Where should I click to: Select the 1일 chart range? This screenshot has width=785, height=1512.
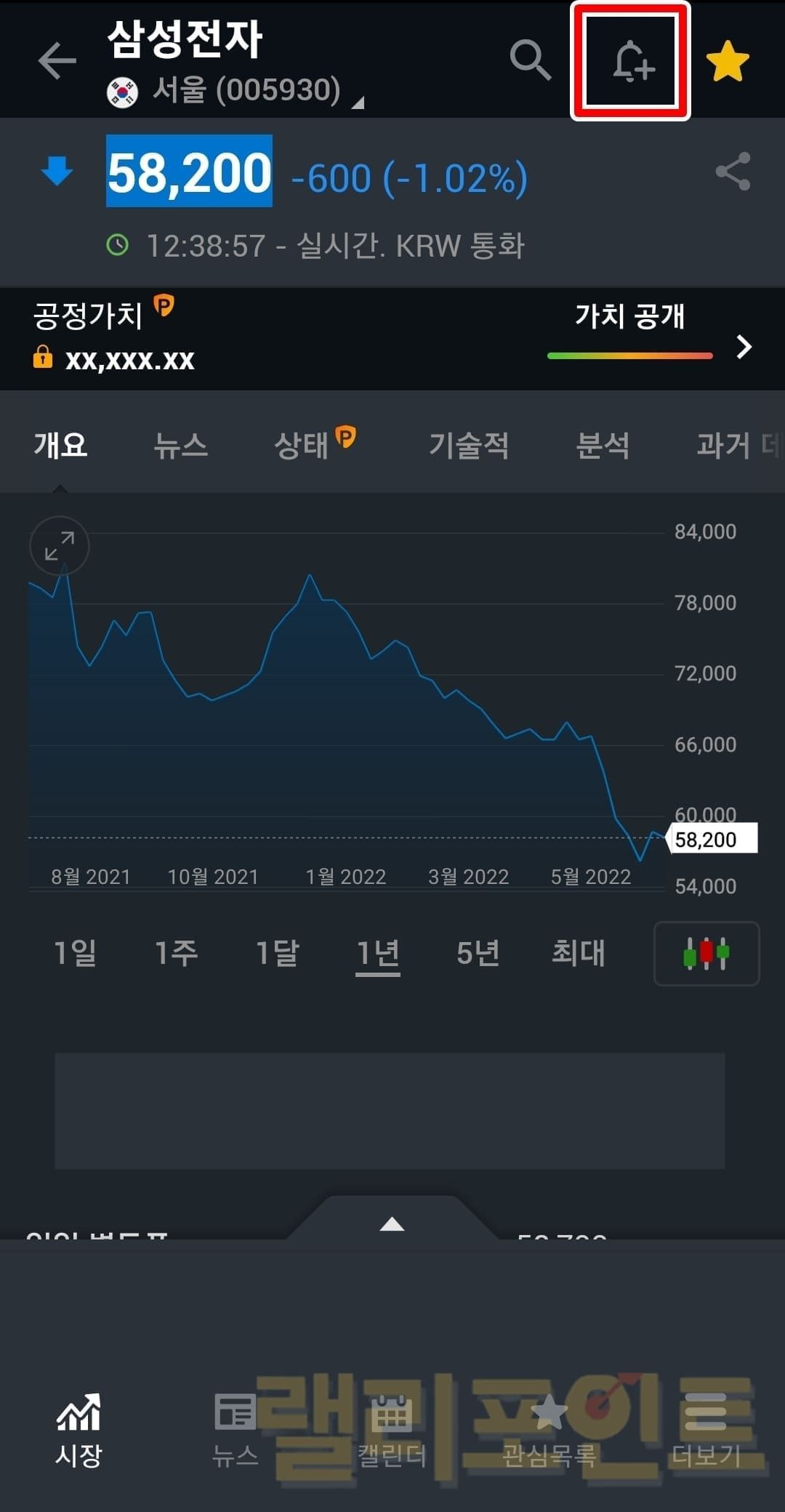(x=76, y=952)
